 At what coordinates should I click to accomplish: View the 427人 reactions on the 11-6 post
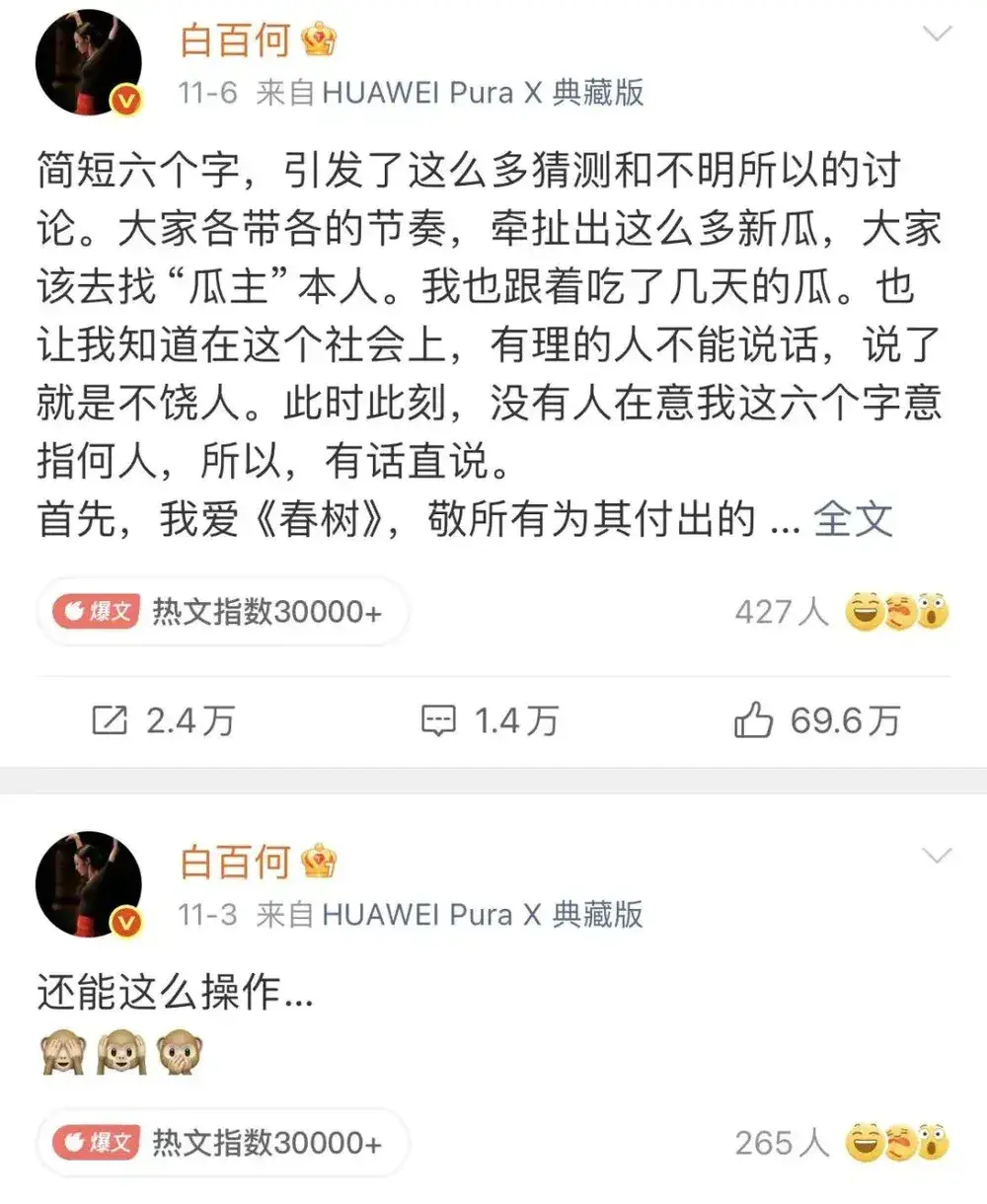click(841, 612)
